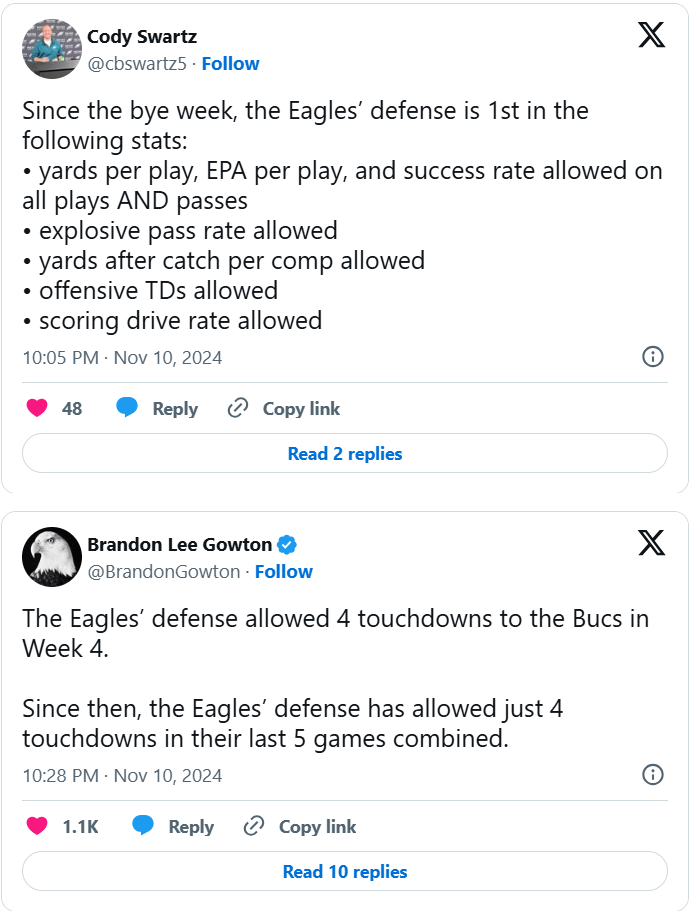Follow Brandon Lee Gowton

283,571
